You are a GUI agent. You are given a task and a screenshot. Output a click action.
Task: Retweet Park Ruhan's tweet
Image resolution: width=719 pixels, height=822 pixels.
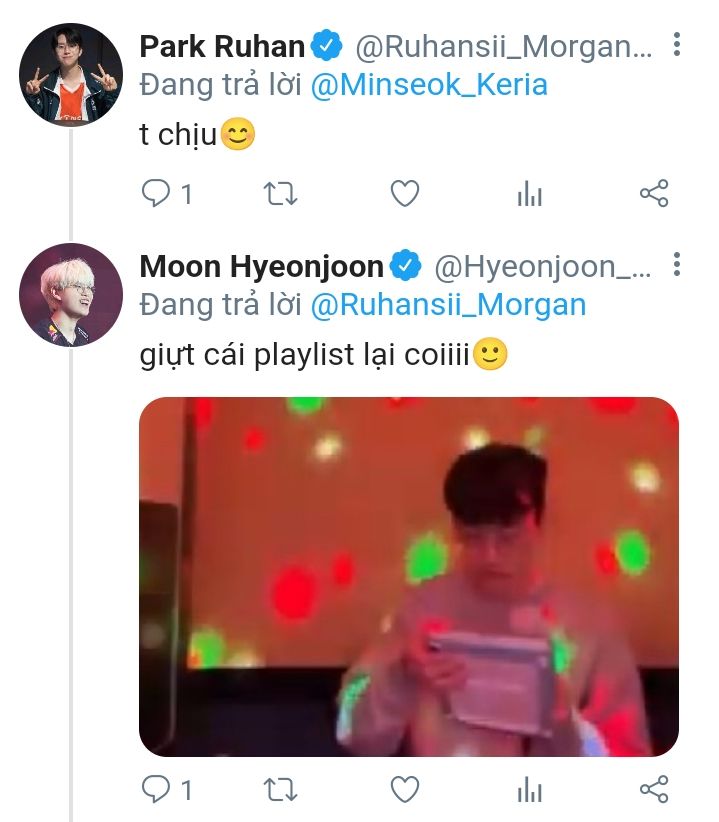[280, 193]
